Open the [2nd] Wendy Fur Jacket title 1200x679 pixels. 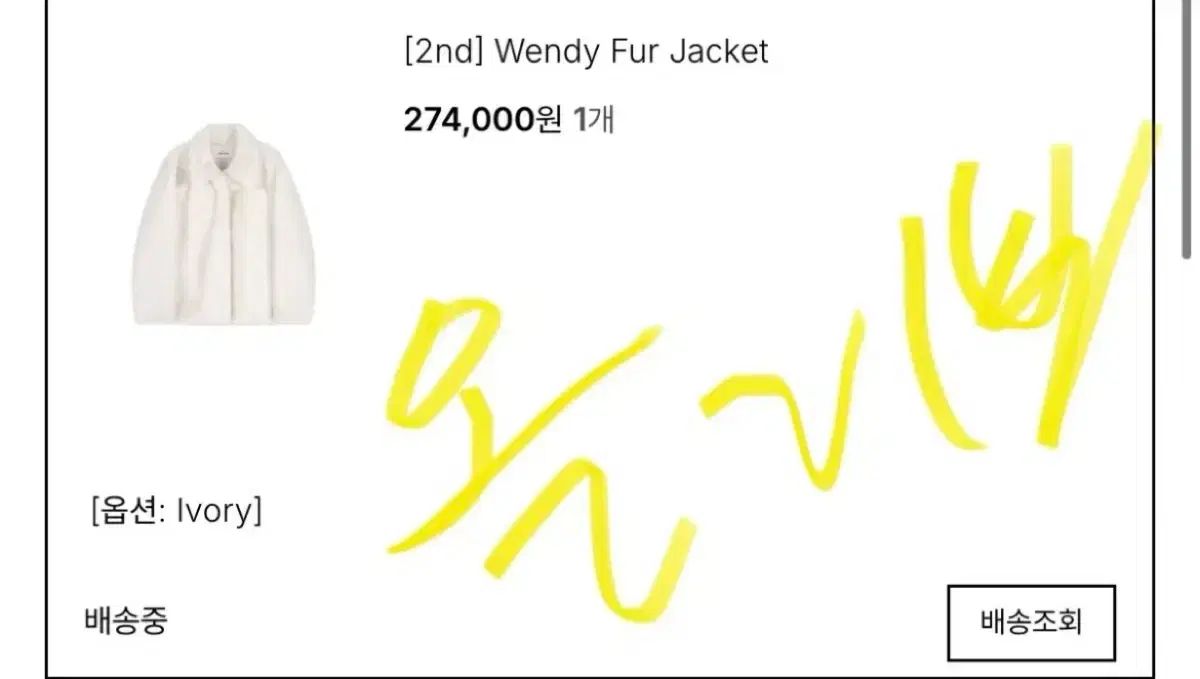(x=586, y=52)
